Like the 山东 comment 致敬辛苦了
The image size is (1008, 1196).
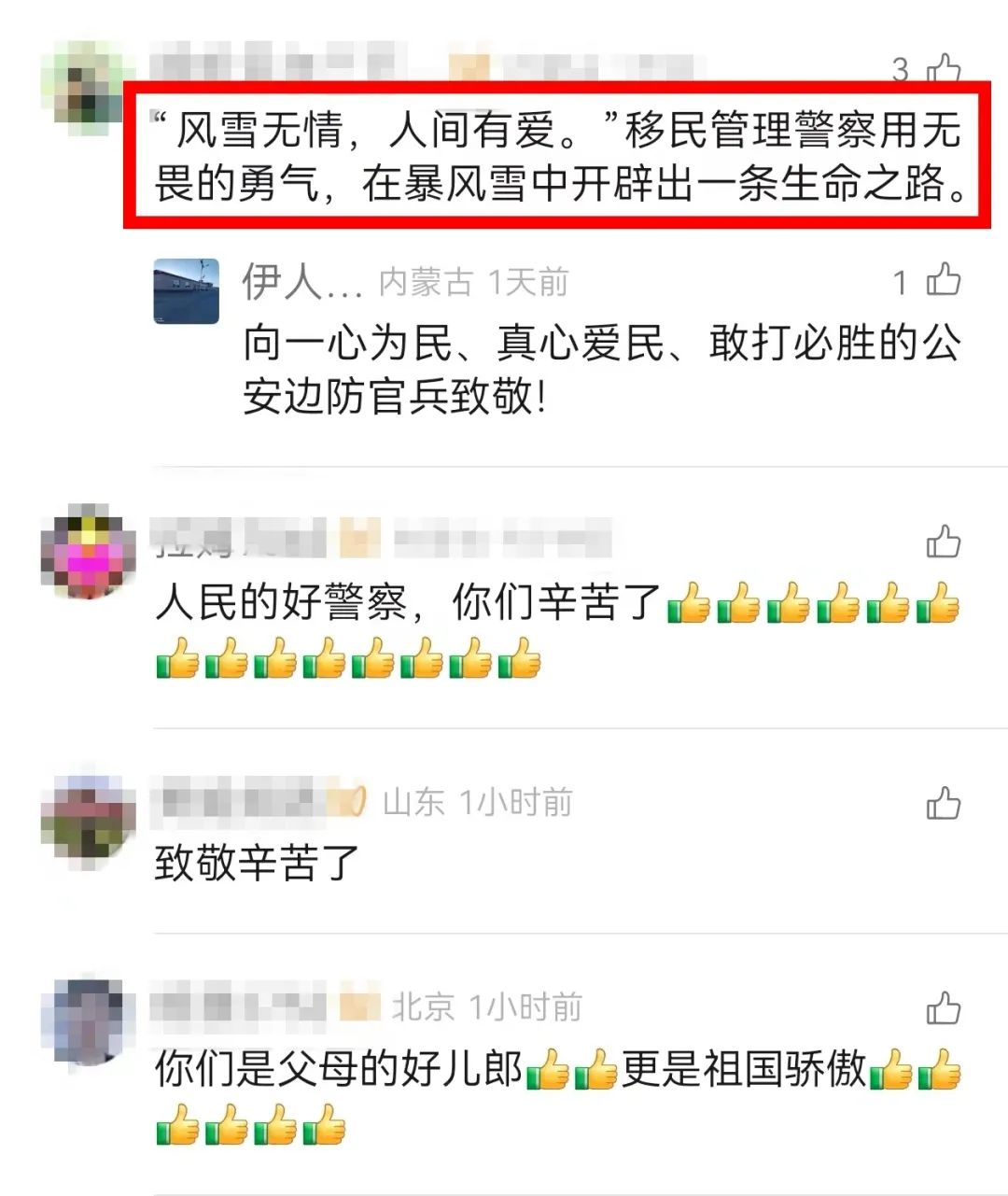pos(943,803)
